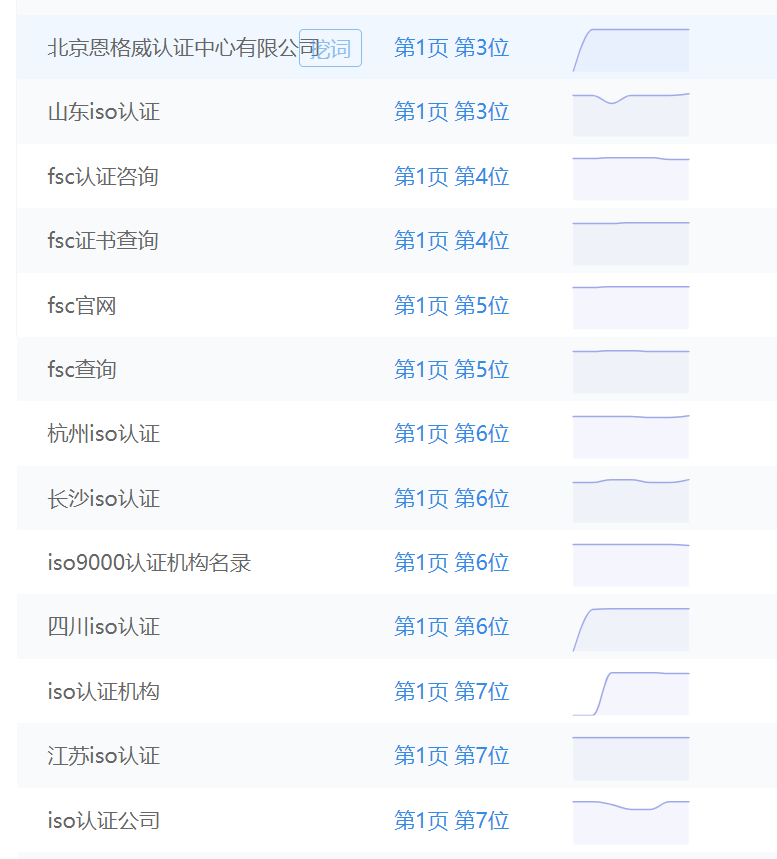This screenshot has width=777, height=859.
Task: Open ranking link for 北京恩格威认证中心有限公司
Action: click(x=451, y=48)
